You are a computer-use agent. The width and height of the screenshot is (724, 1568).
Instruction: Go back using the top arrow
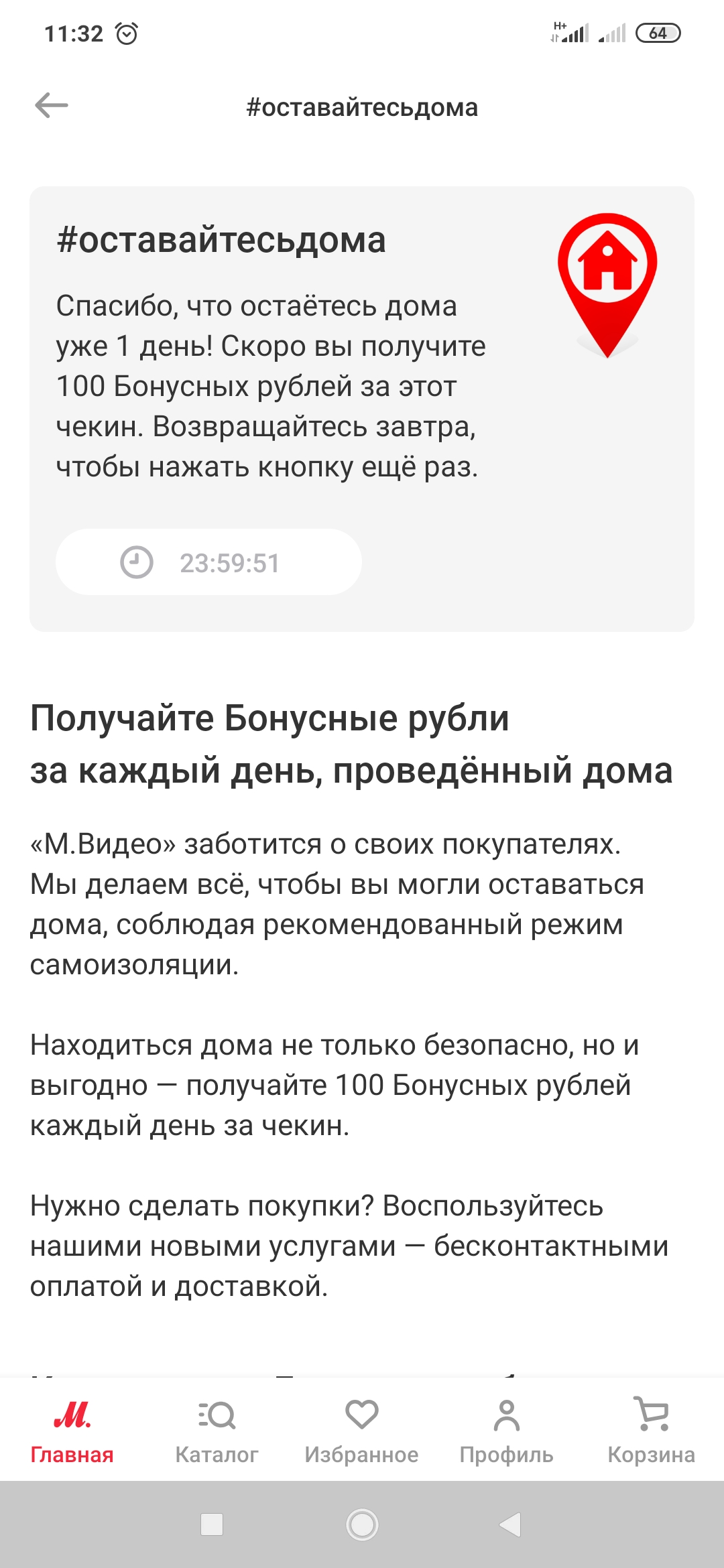point(52,106)
